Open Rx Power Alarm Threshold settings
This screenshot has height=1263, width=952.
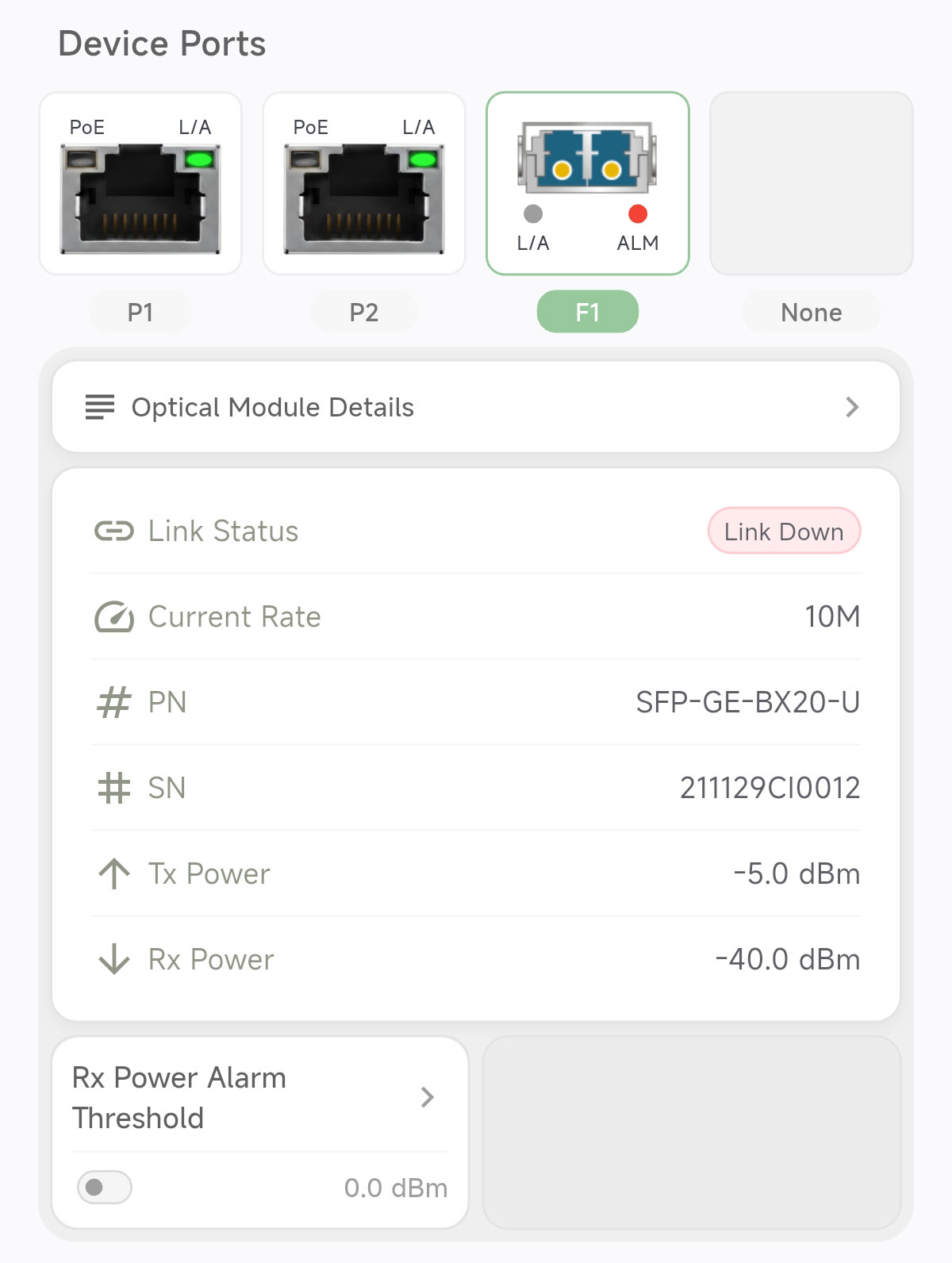(259, 1097)
